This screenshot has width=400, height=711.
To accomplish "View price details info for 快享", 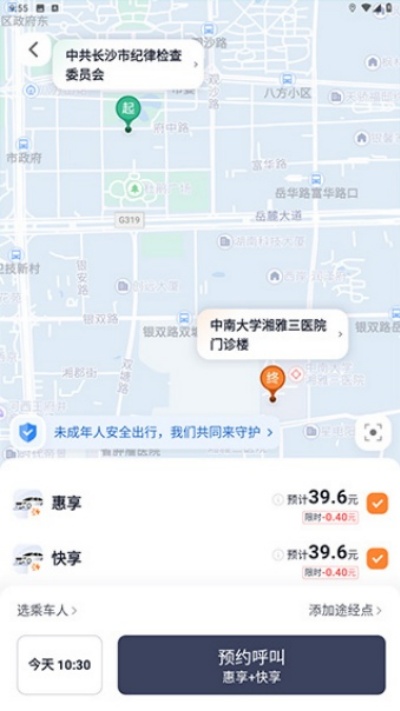I will 278,555.
